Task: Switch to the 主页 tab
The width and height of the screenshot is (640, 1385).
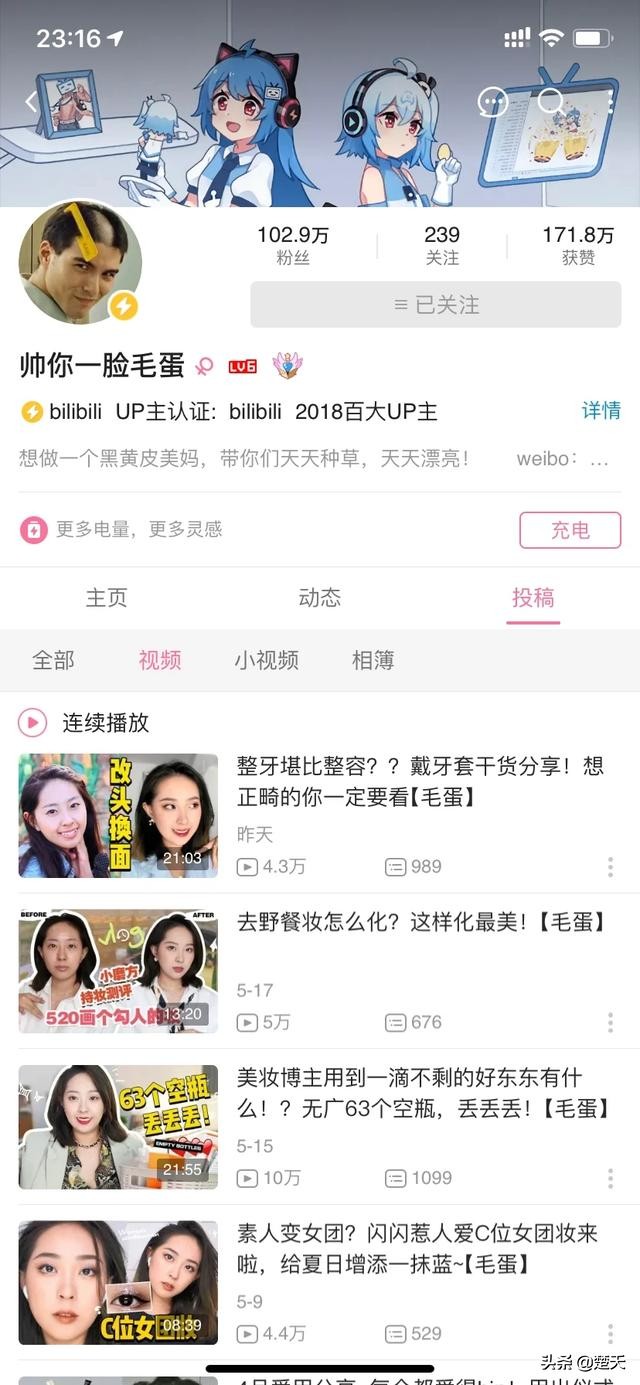Action: [x=107, y=598]
